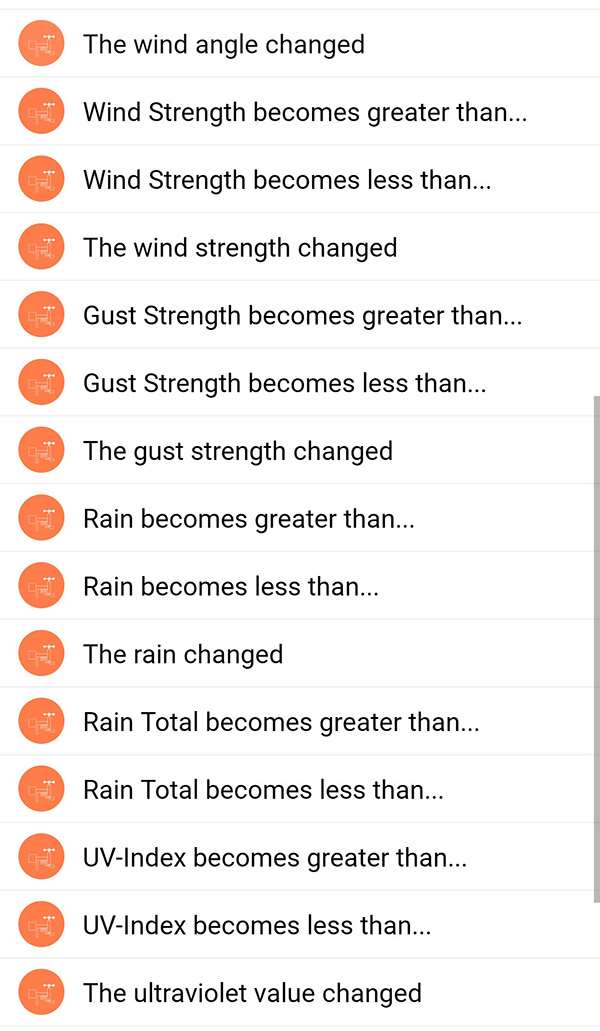Select 'The wind angle changed' trigger
Viewport: 600px width, 1031px height.
(224, 44)
